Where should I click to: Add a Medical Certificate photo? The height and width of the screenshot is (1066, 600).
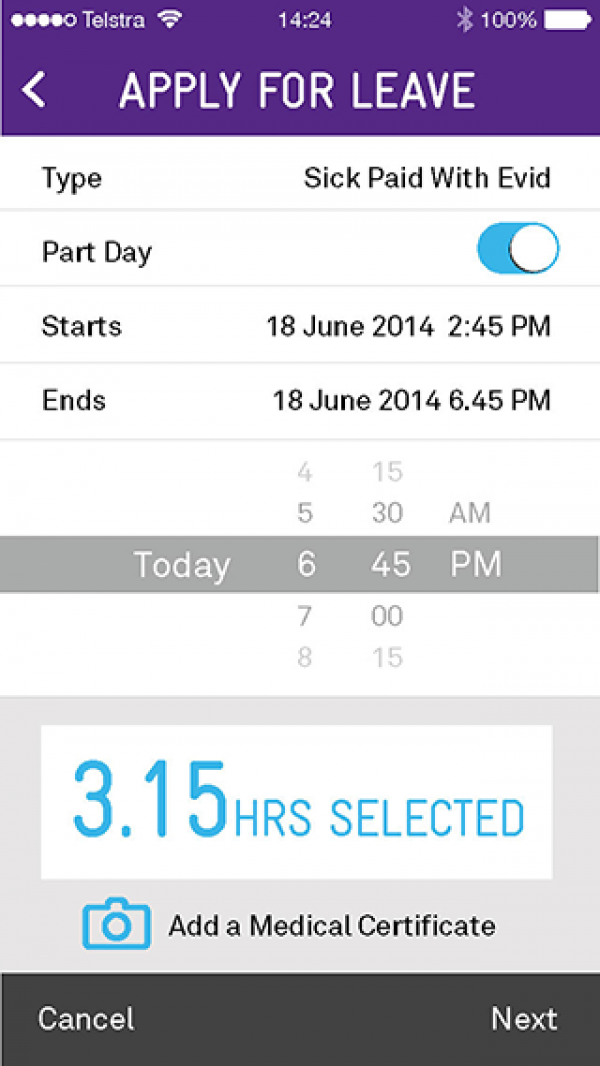(289, 925)
